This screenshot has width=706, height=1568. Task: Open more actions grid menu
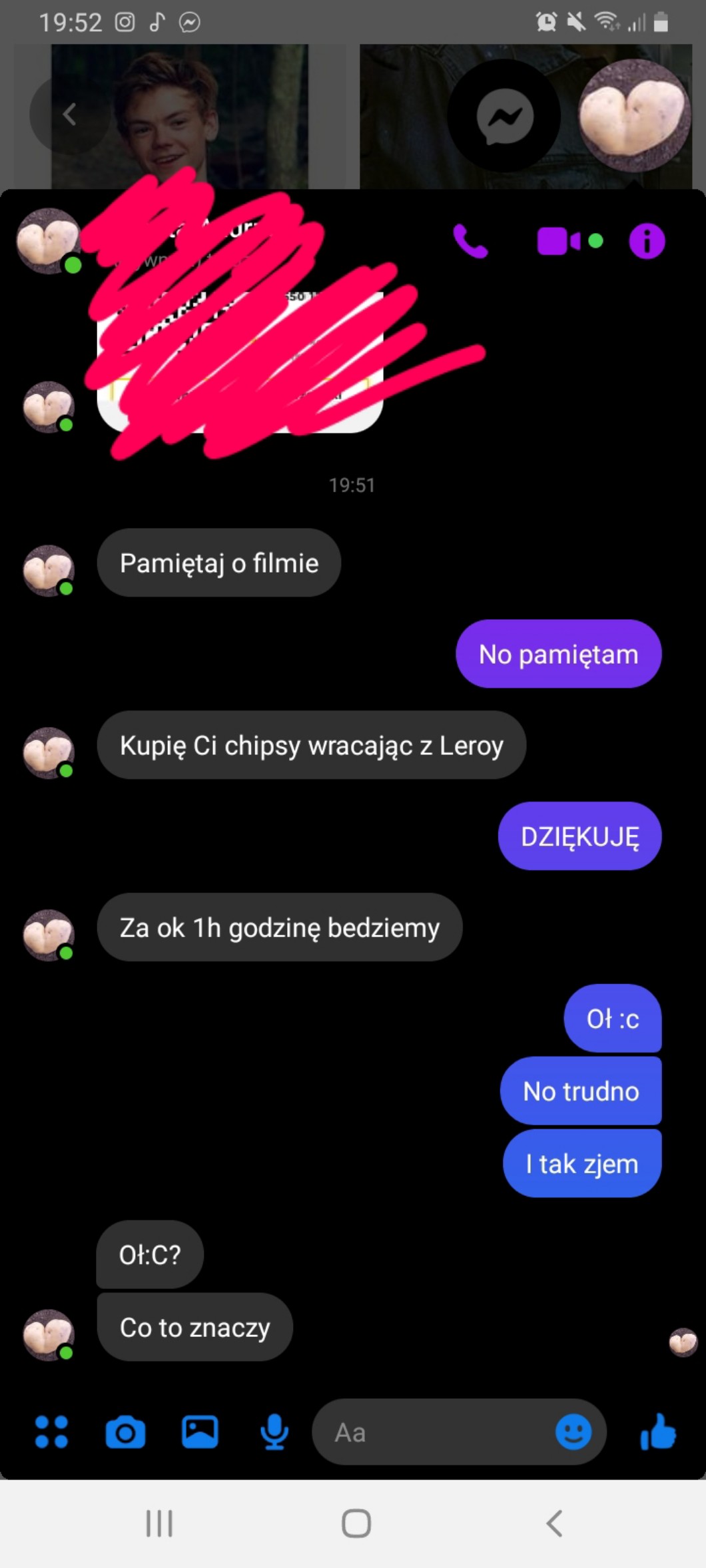click(51, 1432)
